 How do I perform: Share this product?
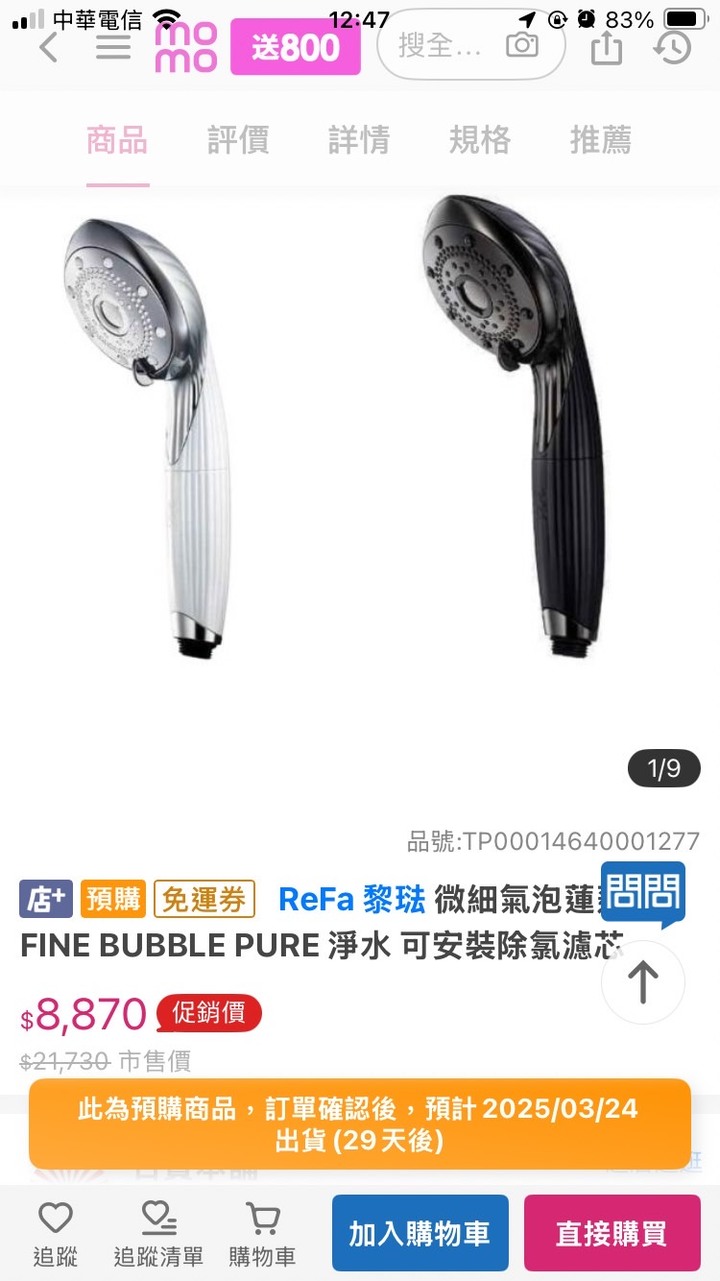pos(606,46)
